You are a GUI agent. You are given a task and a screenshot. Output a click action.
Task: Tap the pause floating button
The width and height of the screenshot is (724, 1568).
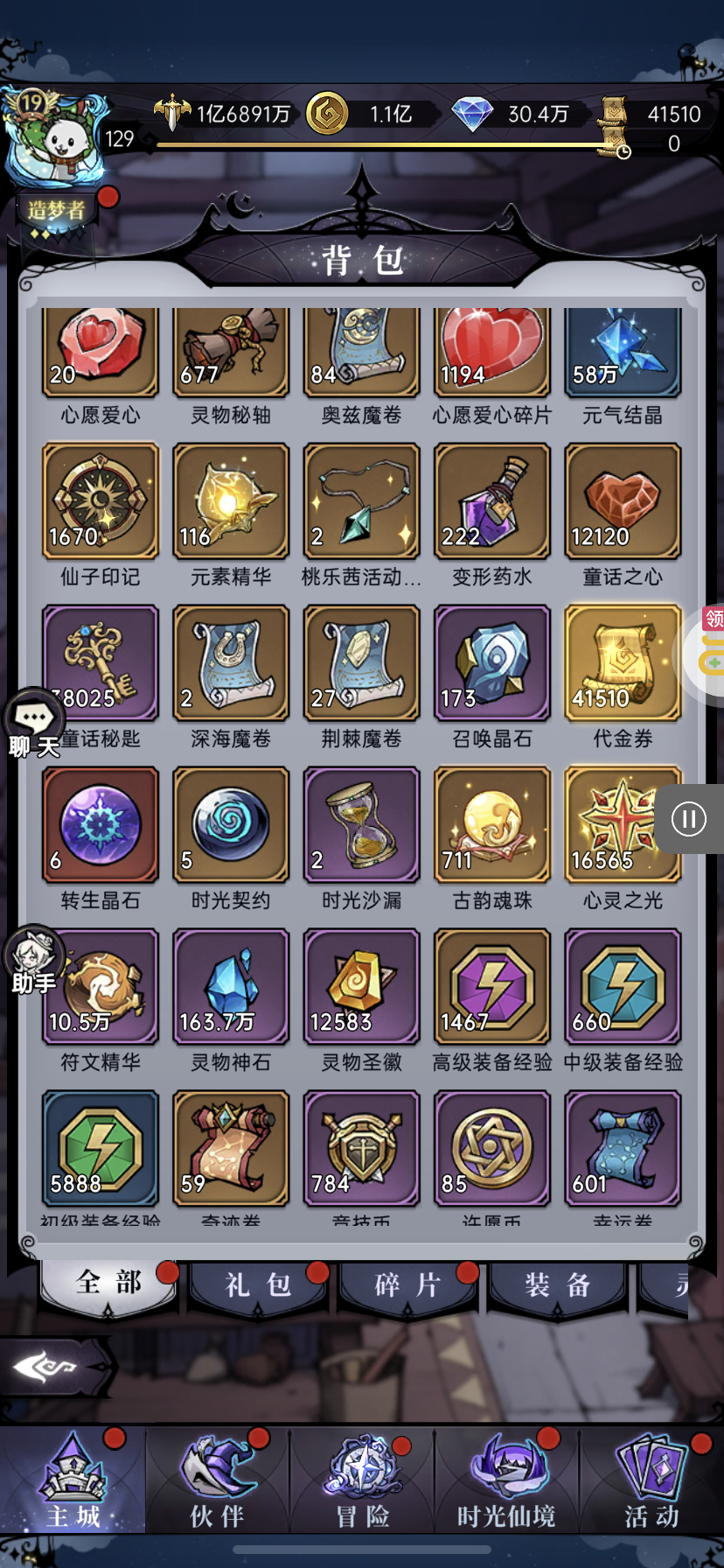[689, 819]
